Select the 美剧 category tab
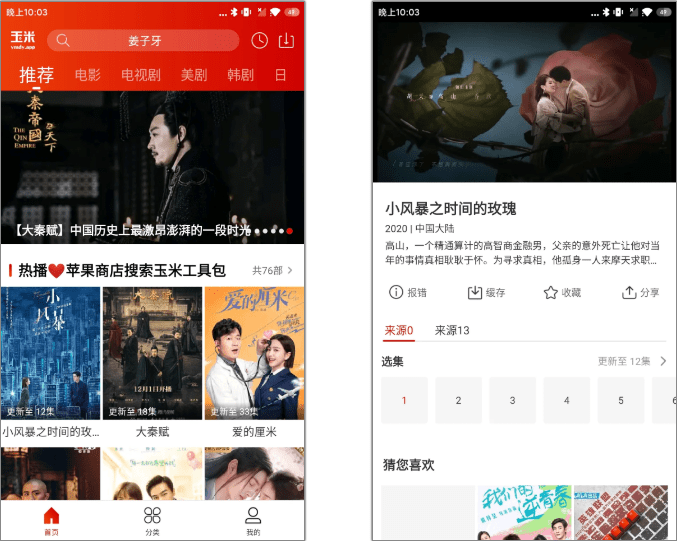The height and width of the screenshot is (541, 677). click(x=194, y=75)
